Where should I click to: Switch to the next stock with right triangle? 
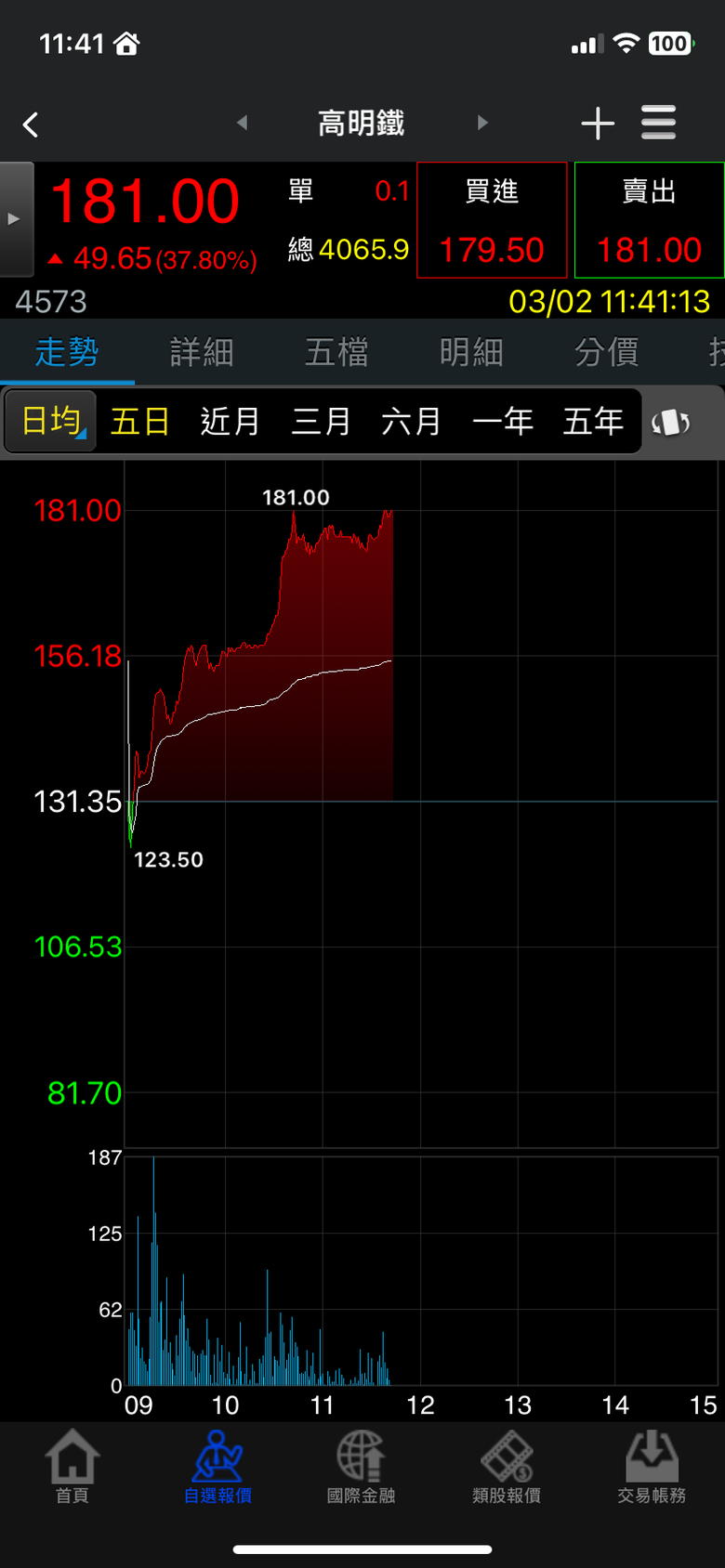pyautogui.click(x=481, y=123)
